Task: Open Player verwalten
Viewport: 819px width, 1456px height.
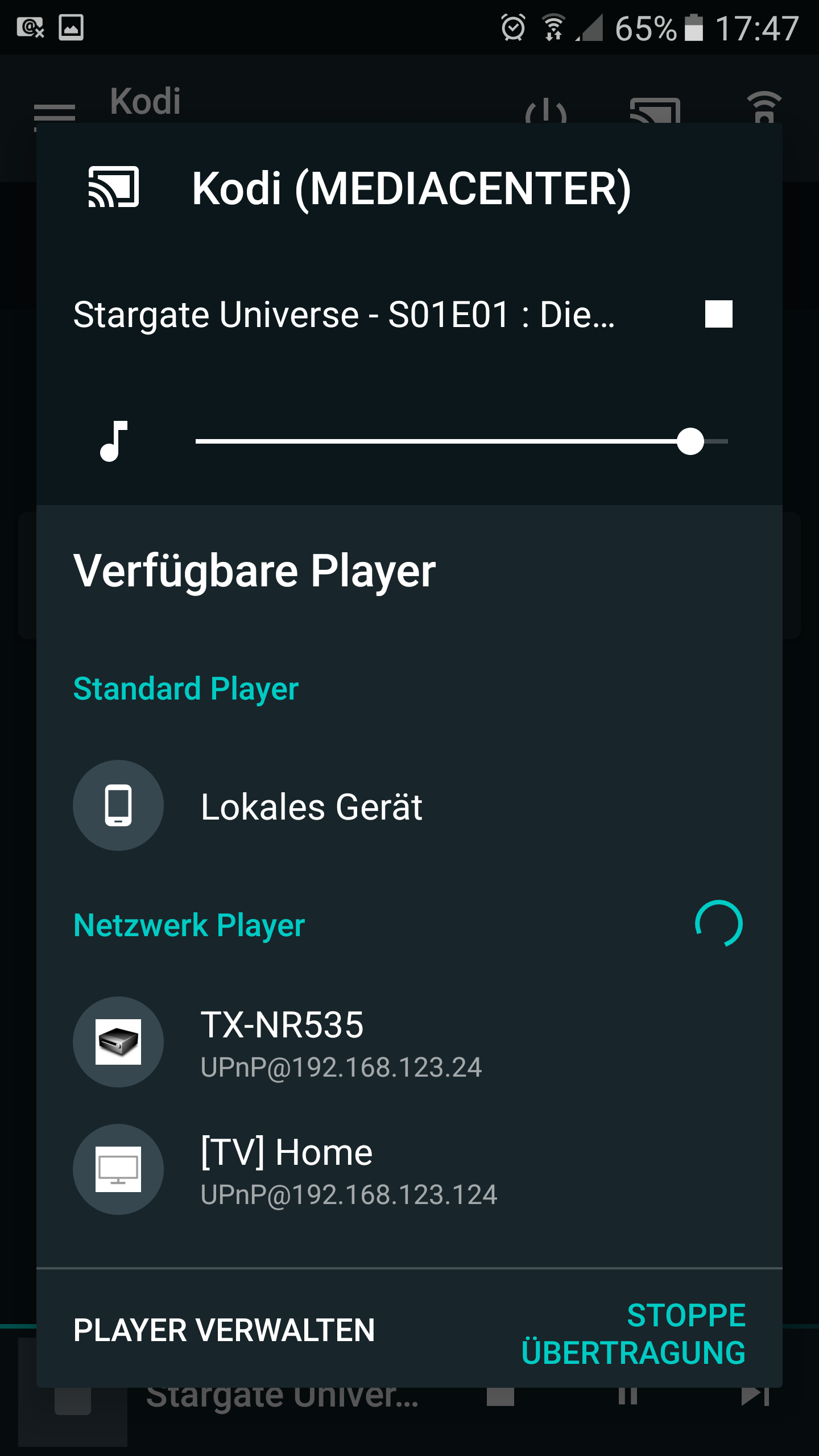Action: (x=224, y=1331)
